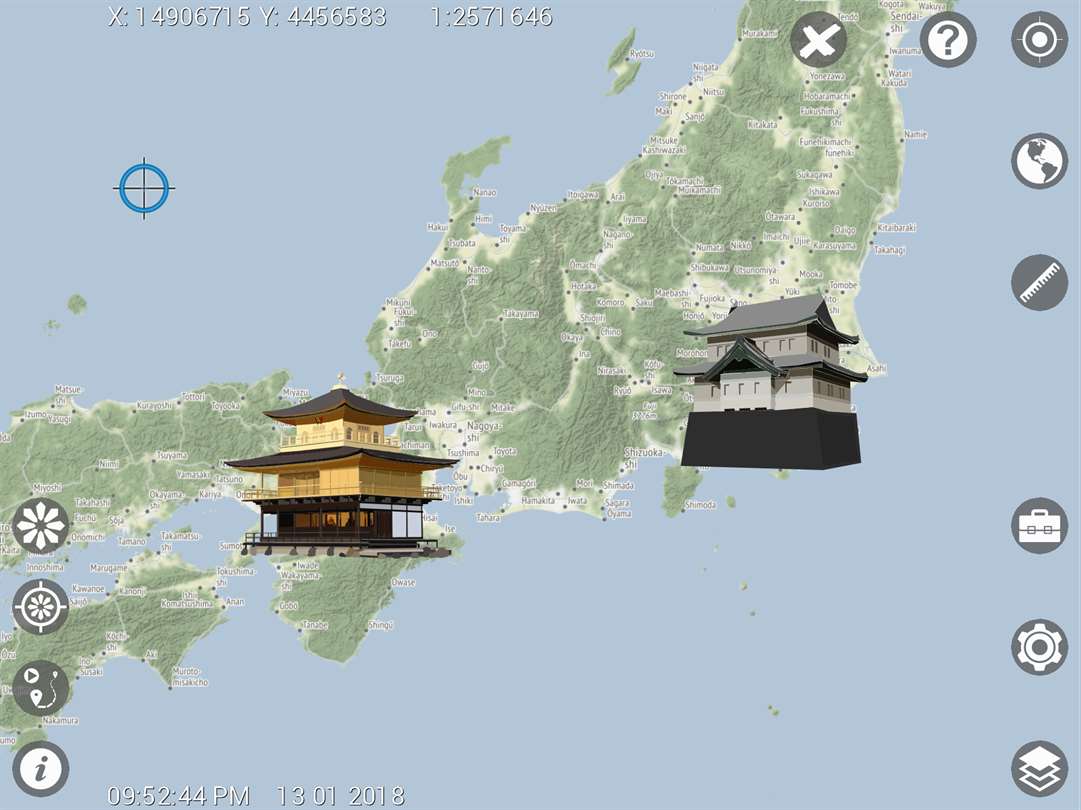
Task: Tap the flower-shaped icon on the left
Action: pyautogui.click(x=41, y=525)
